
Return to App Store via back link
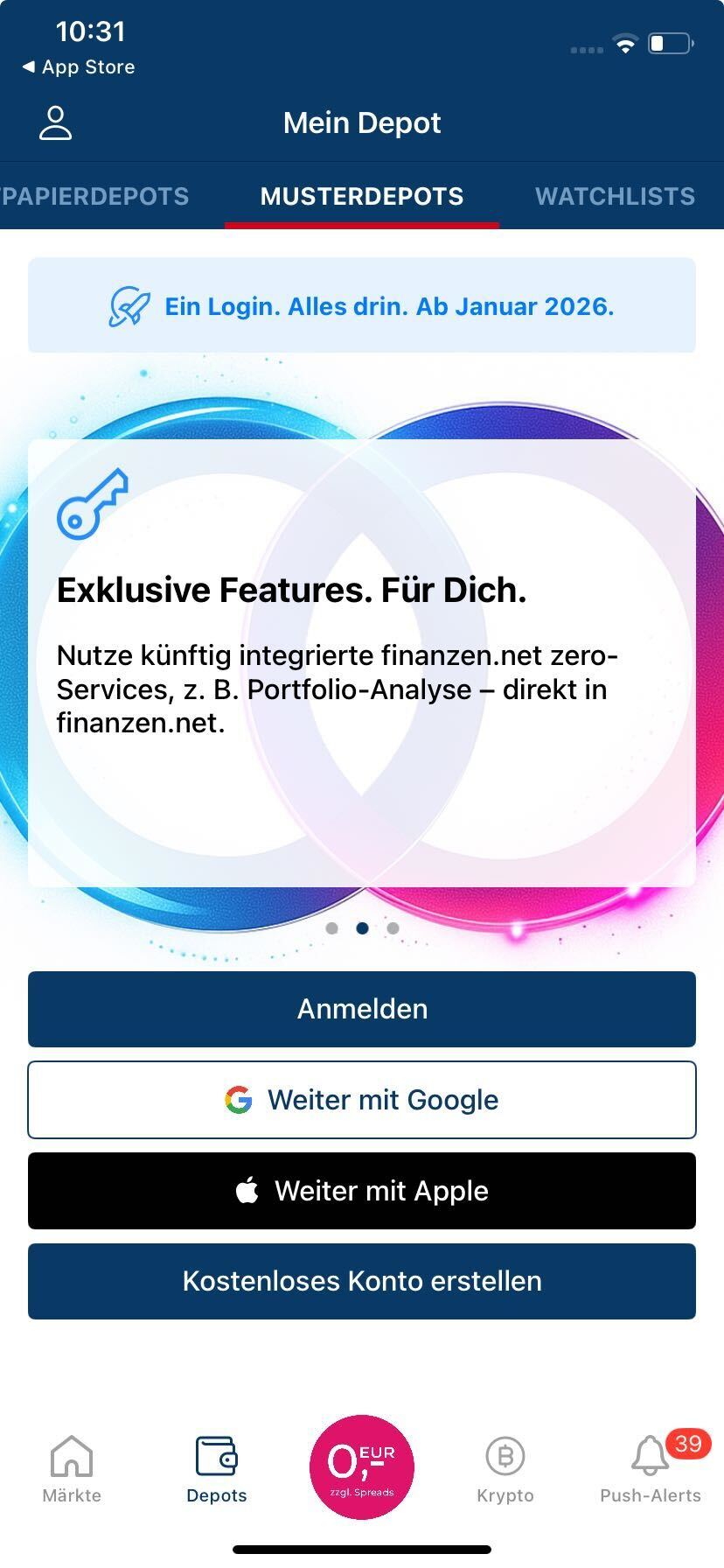[x=79, y=67]
